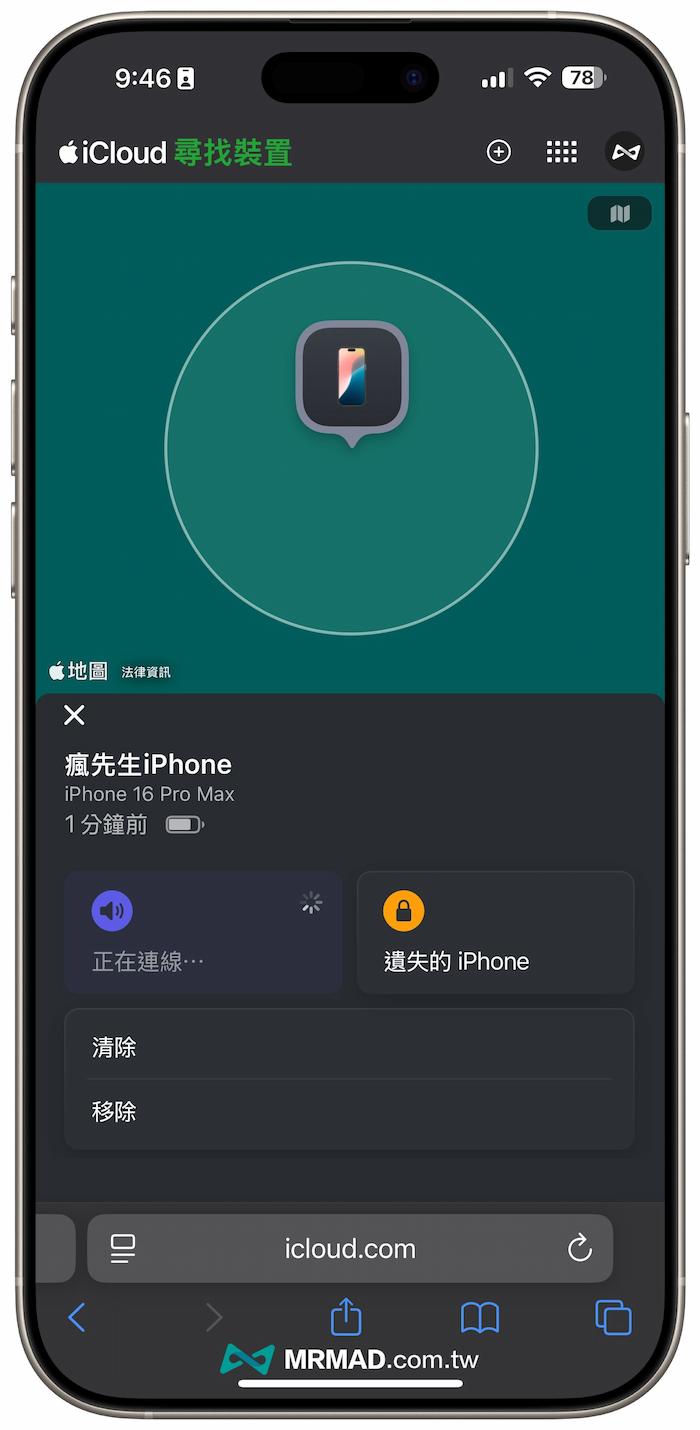
Task: Switch the map view type
Action: 619,214
